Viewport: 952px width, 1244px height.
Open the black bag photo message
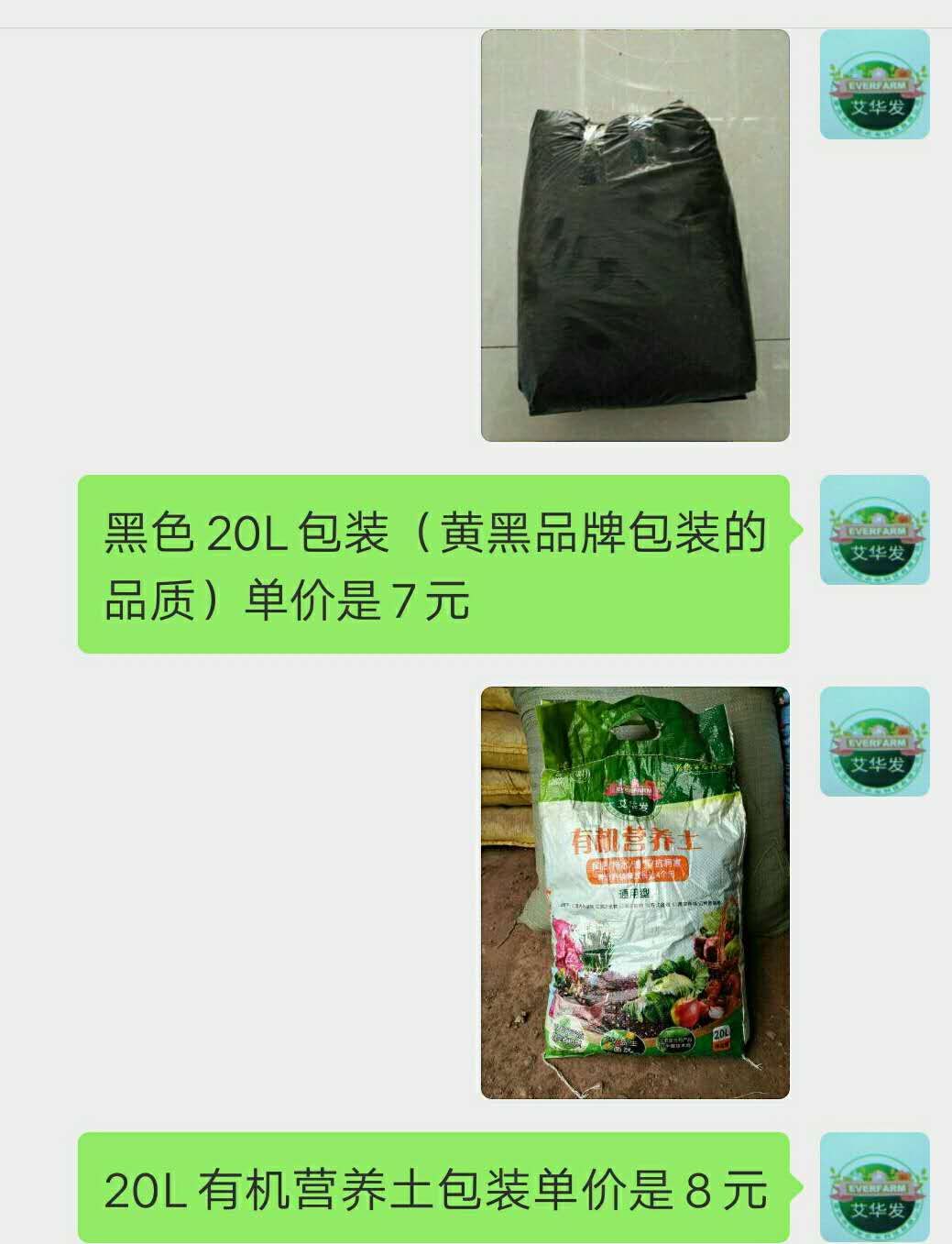(x=635, y=236)
